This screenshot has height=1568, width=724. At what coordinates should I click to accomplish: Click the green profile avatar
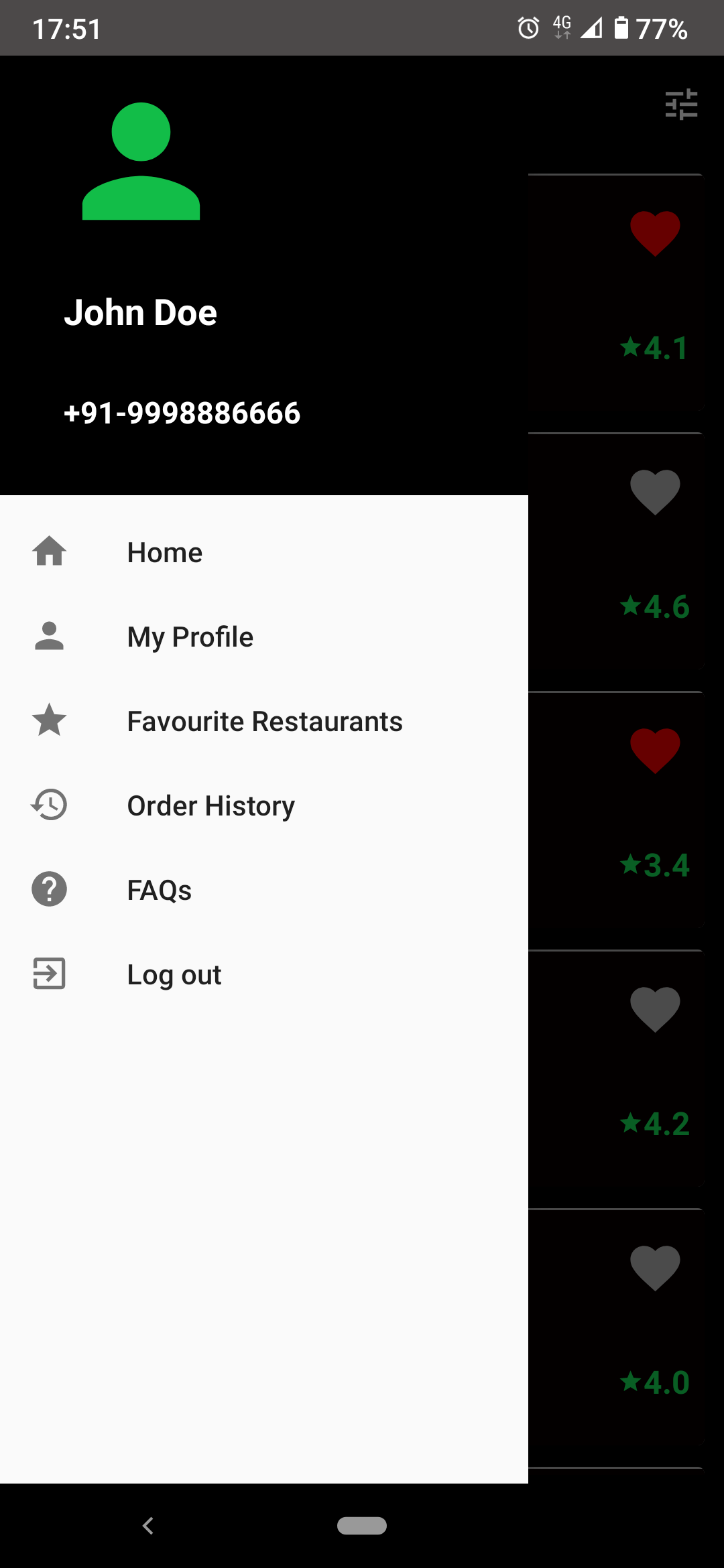[x=141, y=161]
